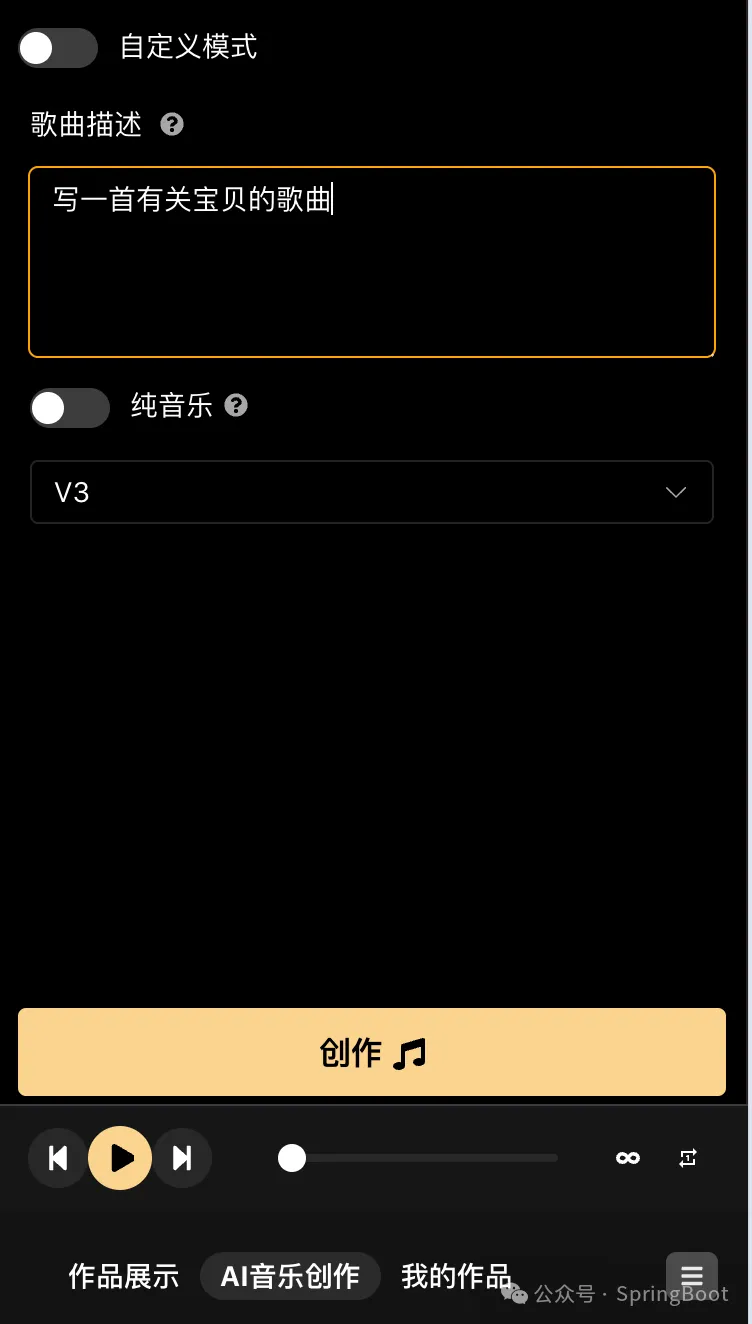Select the AI音乐创作 tab
The height and width of the screenshot is (1324, 752).
pyautogui.click(x=290, y=1276)
